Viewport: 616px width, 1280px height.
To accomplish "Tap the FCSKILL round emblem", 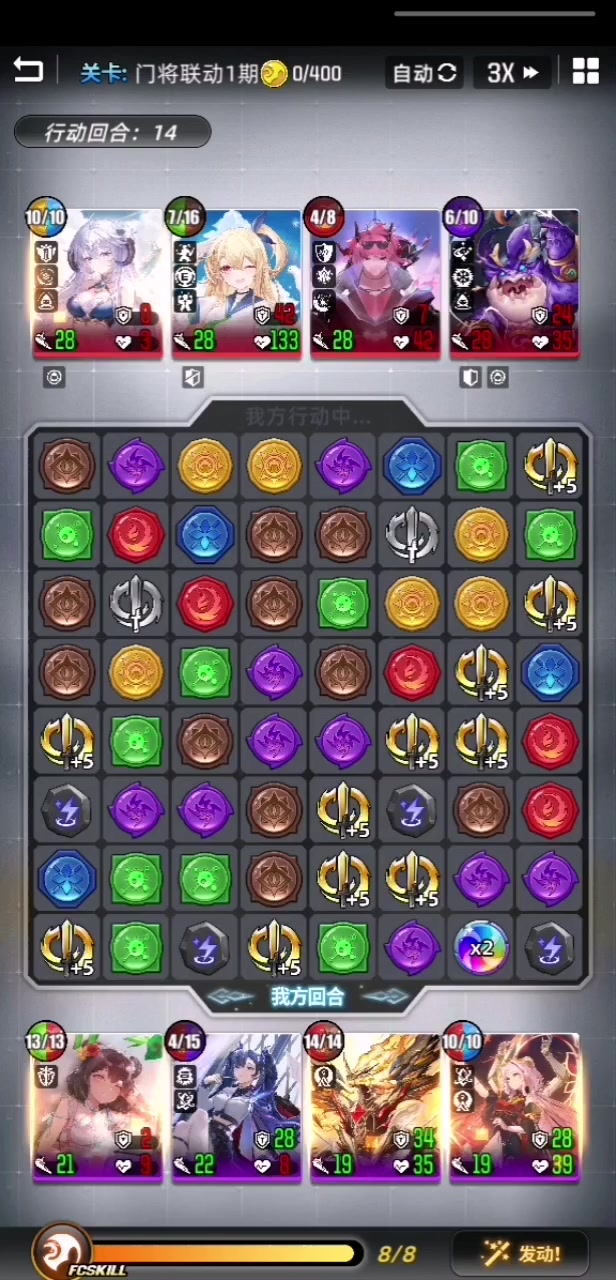I will 60,1251.
